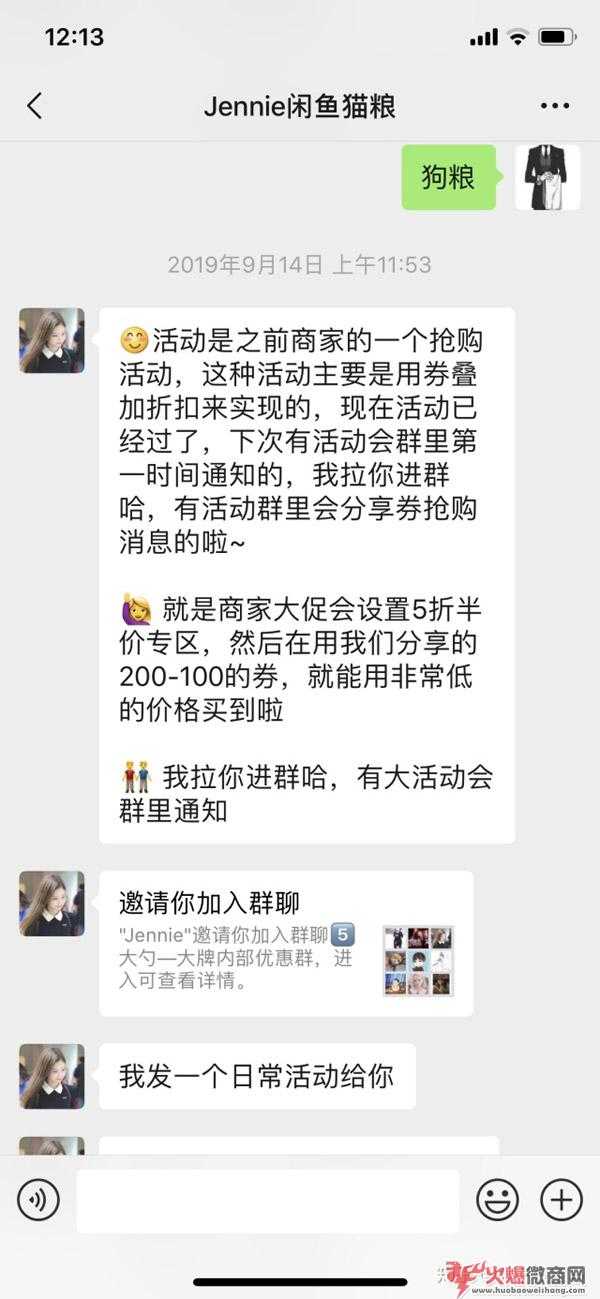The image size is (600, 1299).
Task: Go back from the Jennie闲鱼猫粮 chat
Action: (35, 106)
